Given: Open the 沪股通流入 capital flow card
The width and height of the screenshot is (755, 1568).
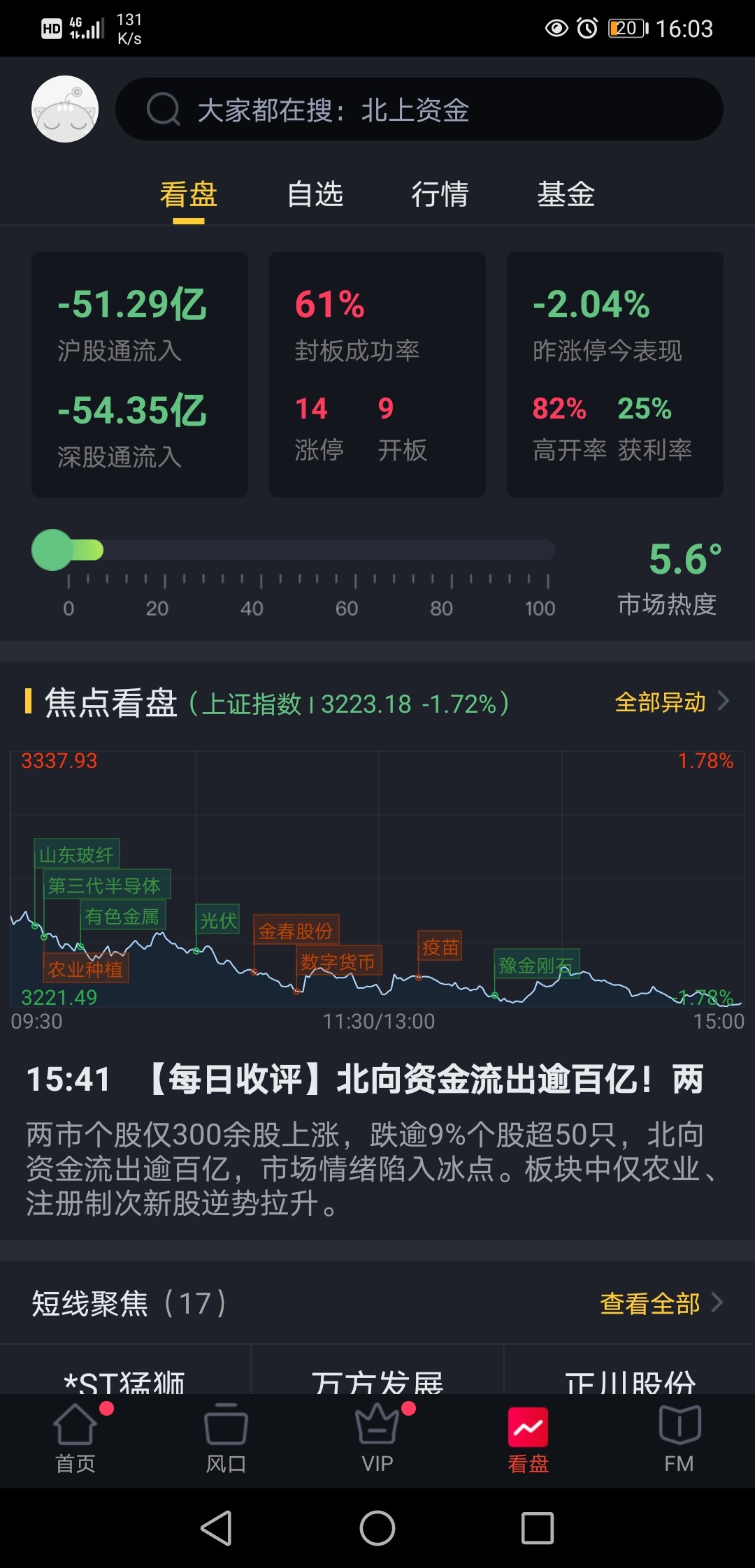Looking at the screenshot, I should point(140,375).
